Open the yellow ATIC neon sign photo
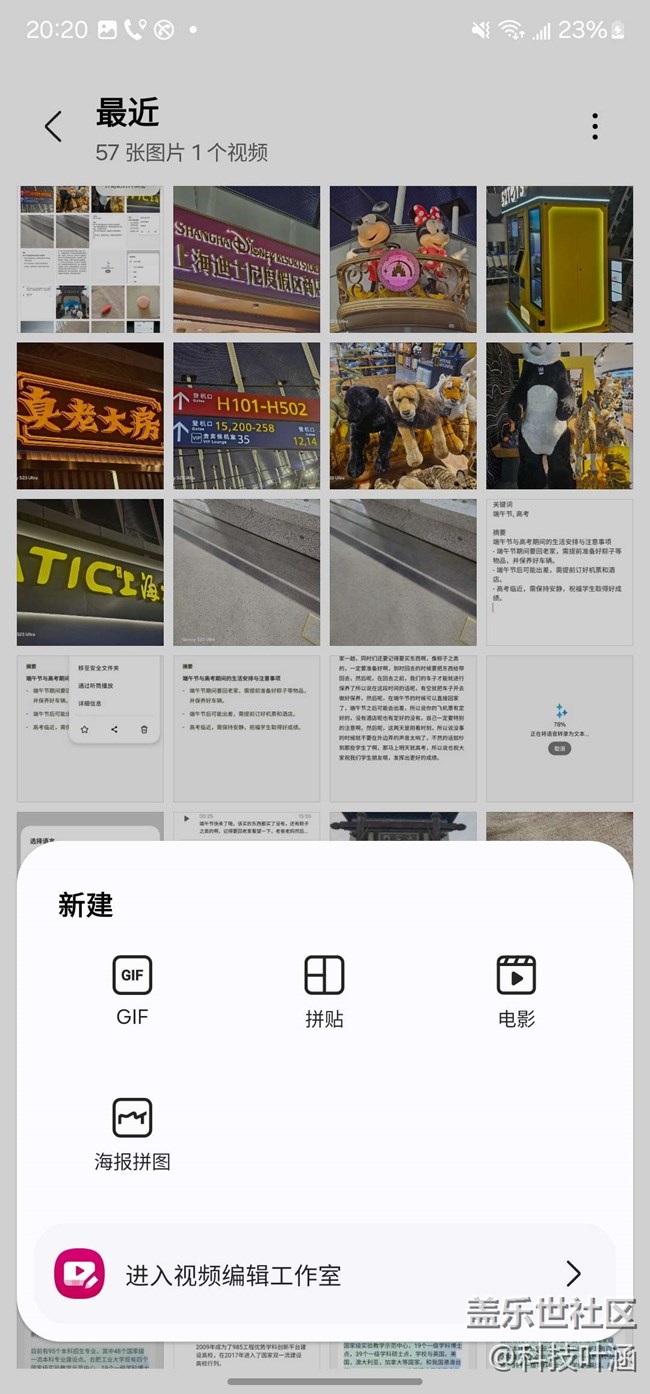This screenshot has height=1394, width=650. 90,572
